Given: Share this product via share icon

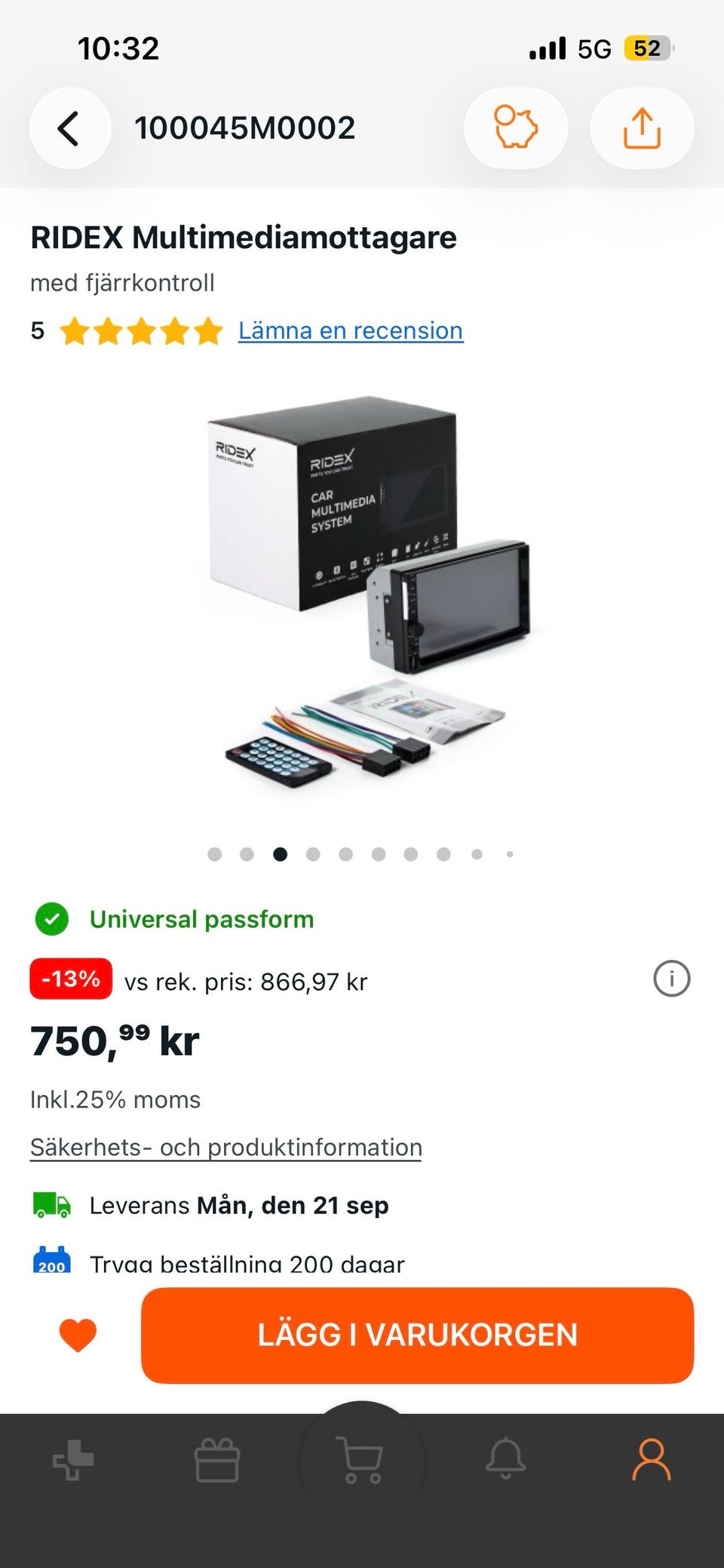Looking at the screenshot, I should click(642, 128).
